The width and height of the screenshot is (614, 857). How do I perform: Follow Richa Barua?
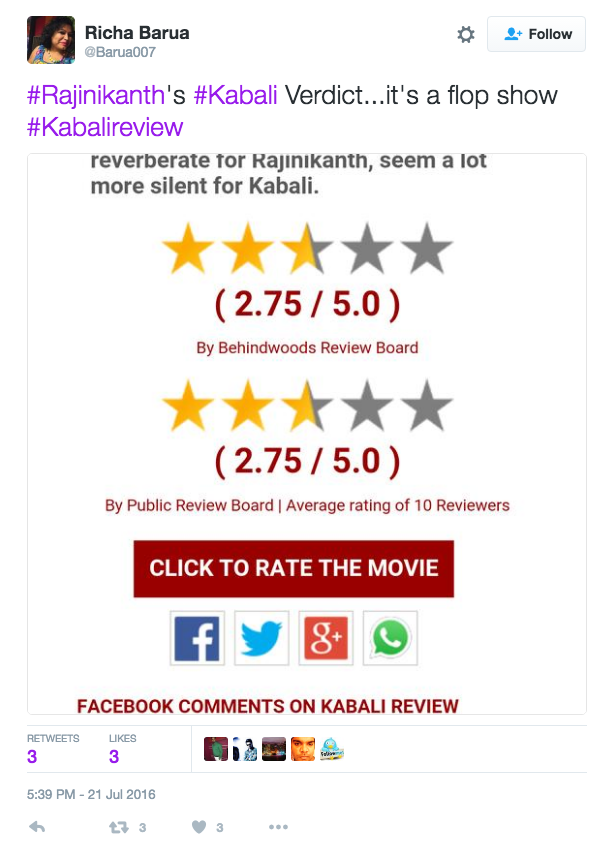(536, 34)
